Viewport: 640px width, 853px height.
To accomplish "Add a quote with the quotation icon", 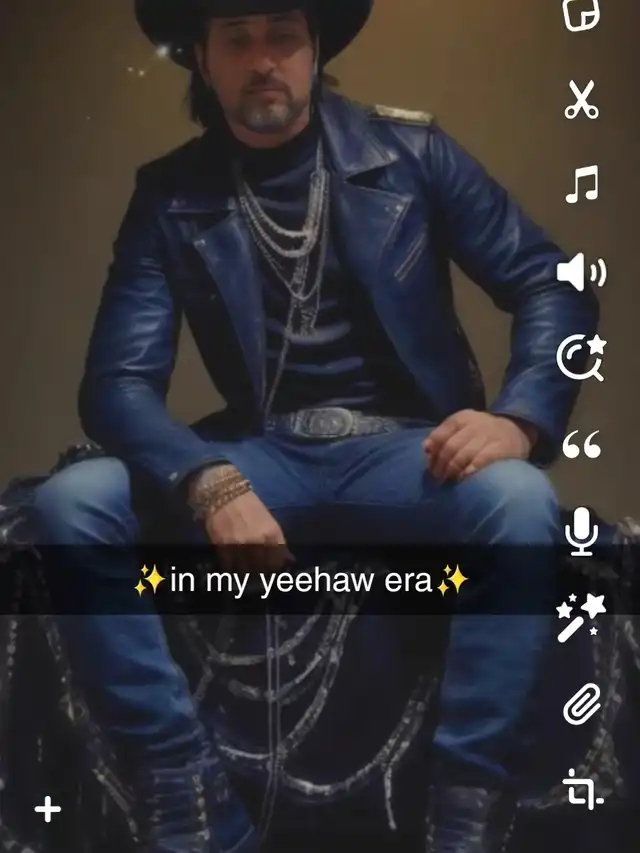I will 581,444.
